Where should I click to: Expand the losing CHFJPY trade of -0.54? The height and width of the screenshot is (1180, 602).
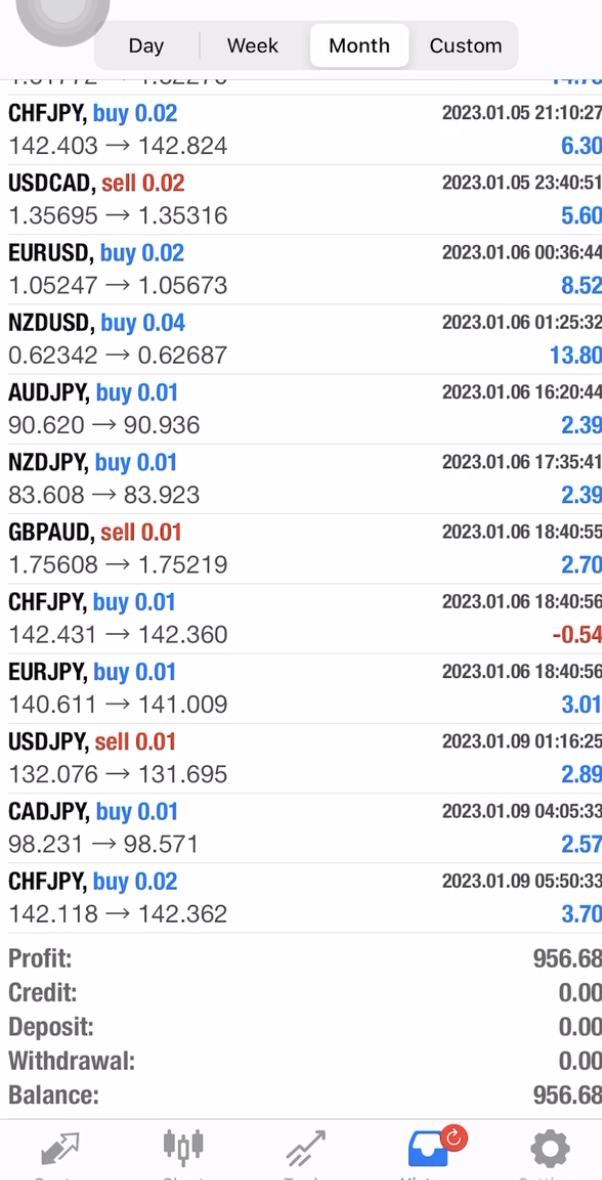tap(301, 619)
